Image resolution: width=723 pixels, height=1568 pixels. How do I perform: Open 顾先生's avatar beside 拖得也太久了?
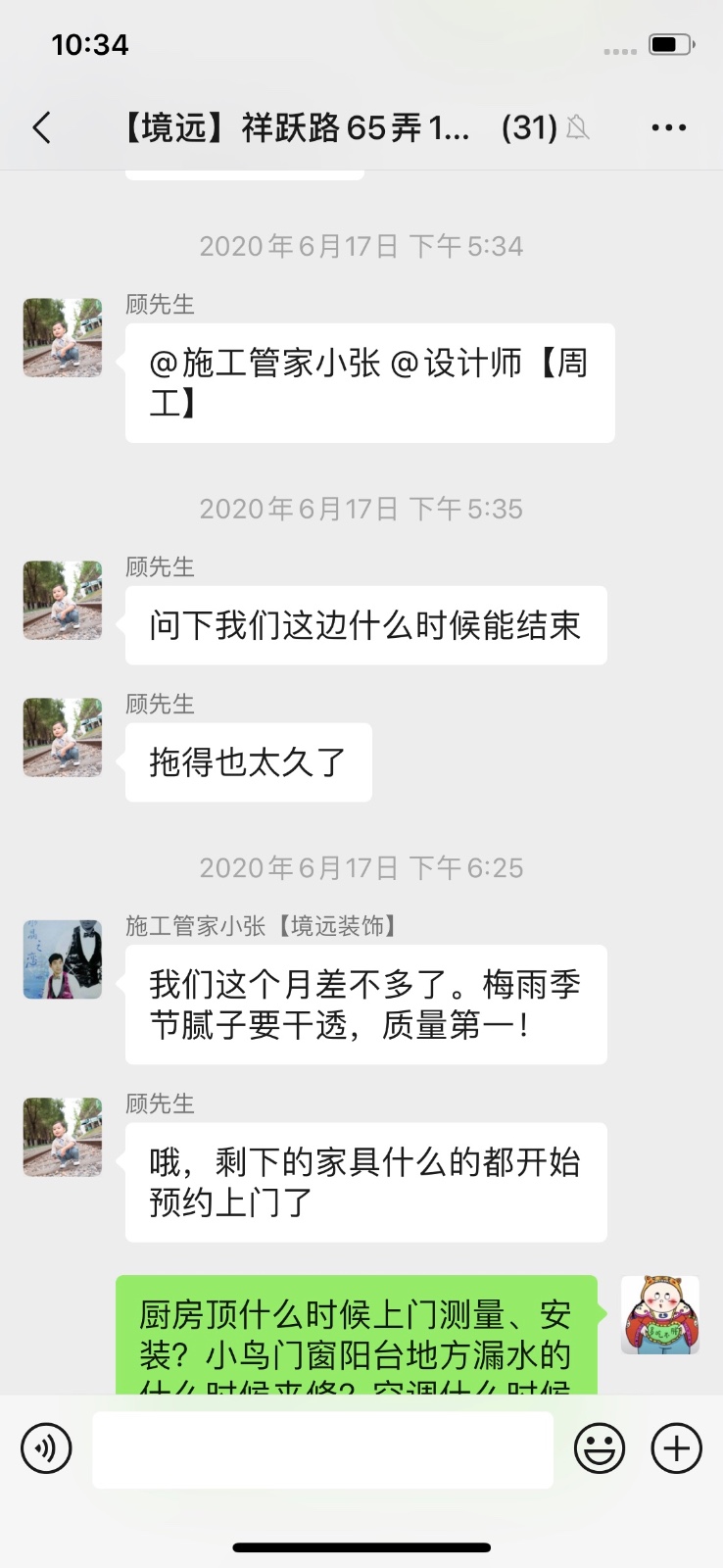[63, 737]
